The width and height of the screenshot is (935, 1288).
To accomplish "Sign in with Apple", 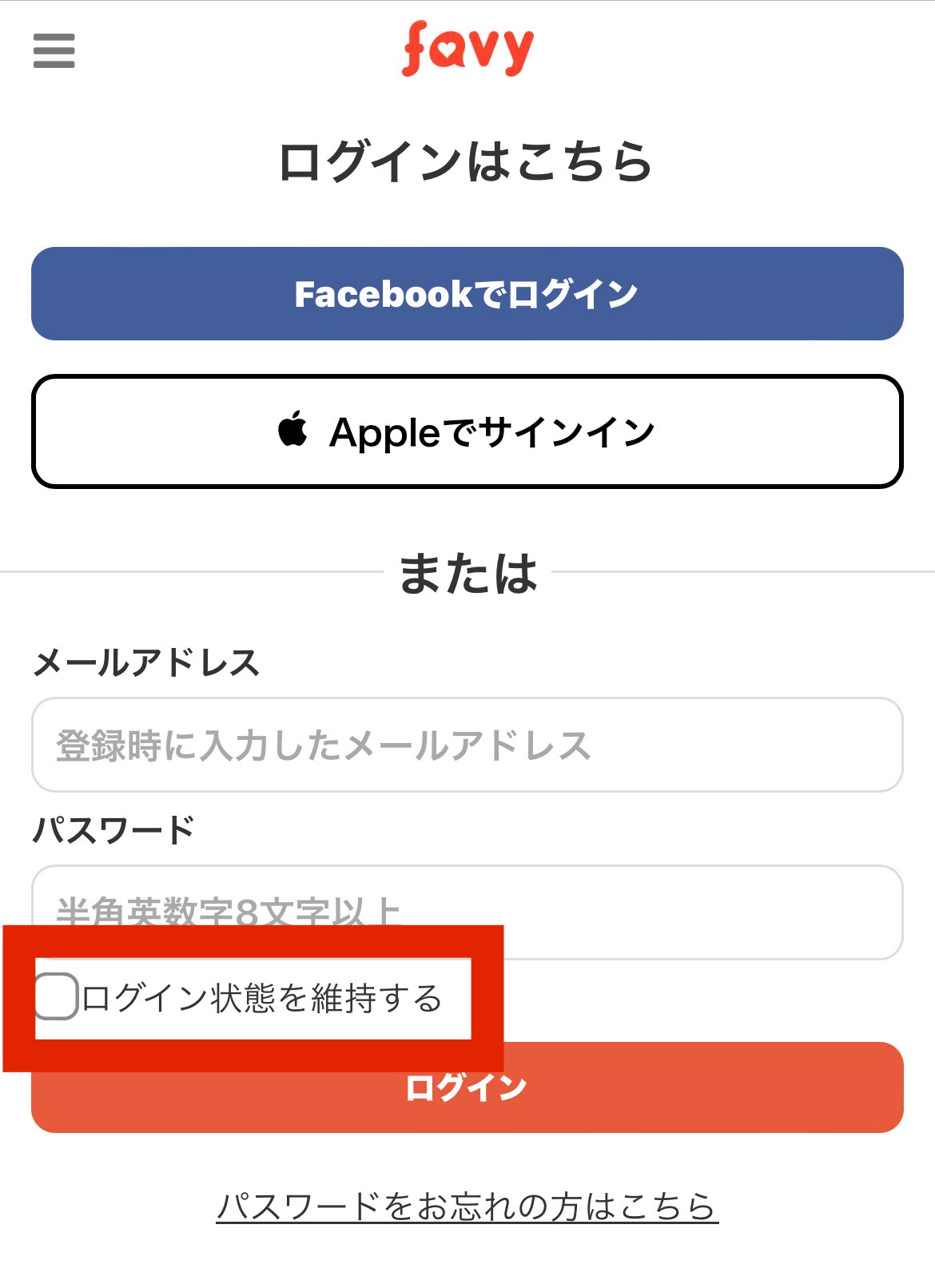I will pos(467,431).
